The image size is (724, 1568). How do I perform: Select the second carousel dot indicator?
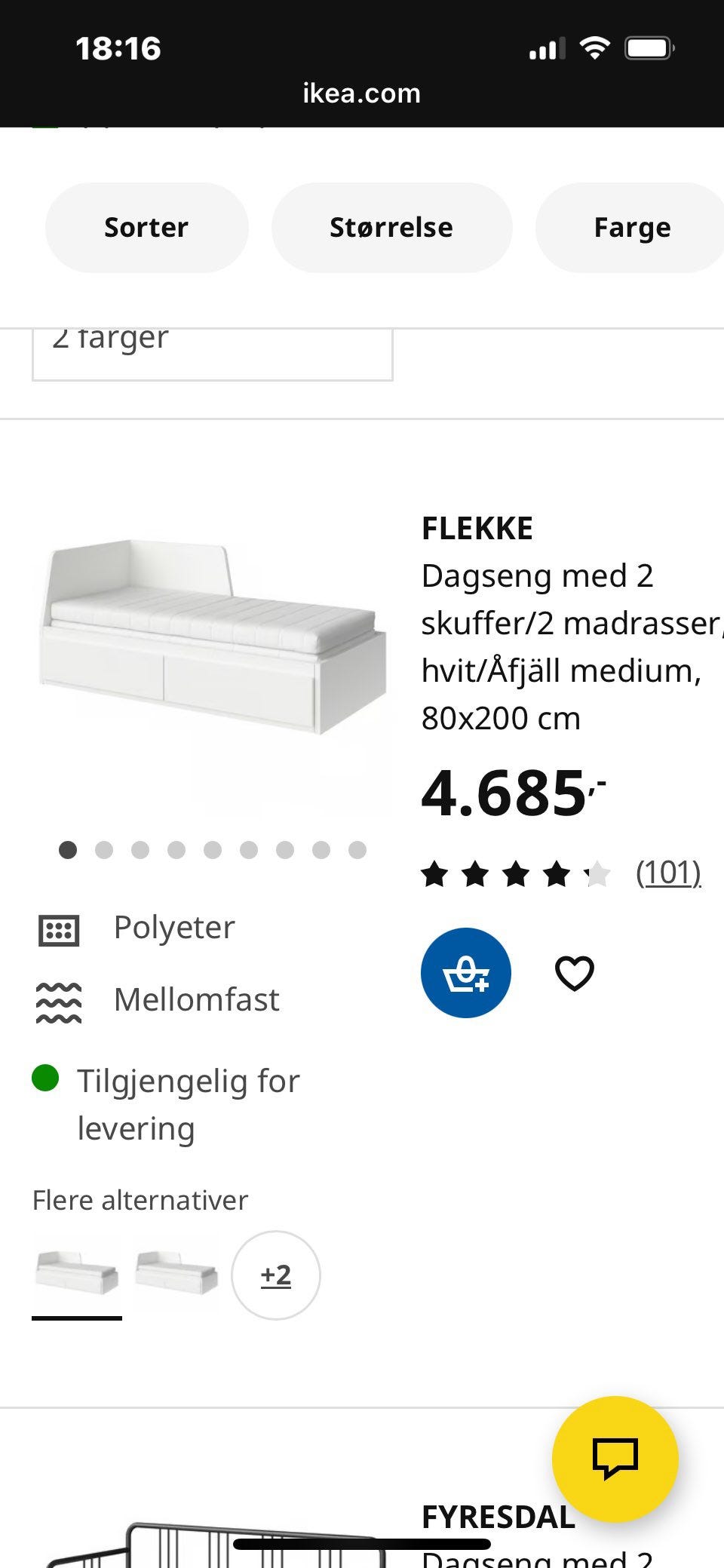click(105, 849)
